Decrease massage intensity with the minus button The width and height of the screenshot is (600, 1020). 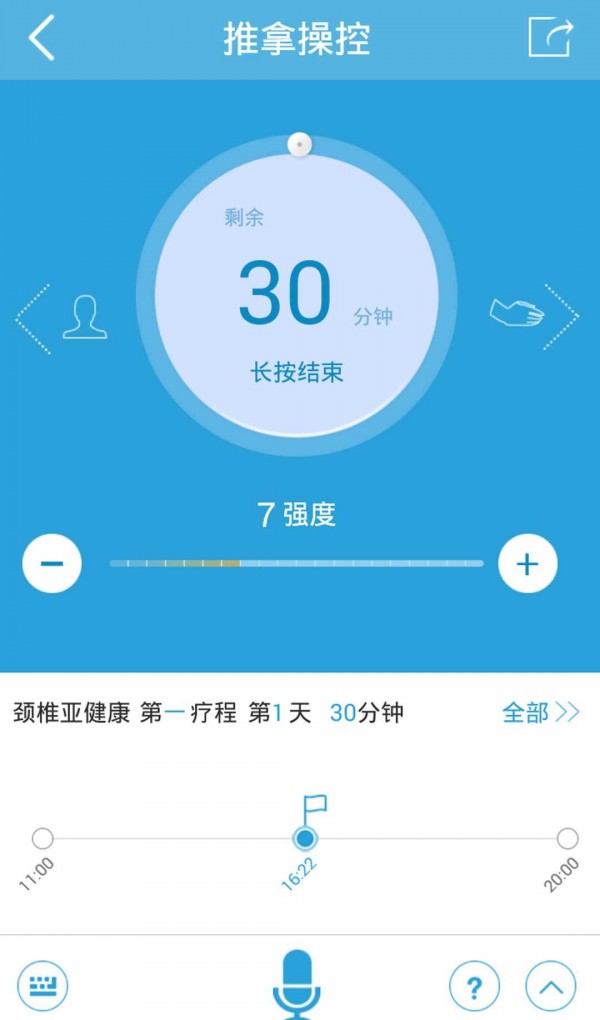pyautogui.click(x=52, y=564)
